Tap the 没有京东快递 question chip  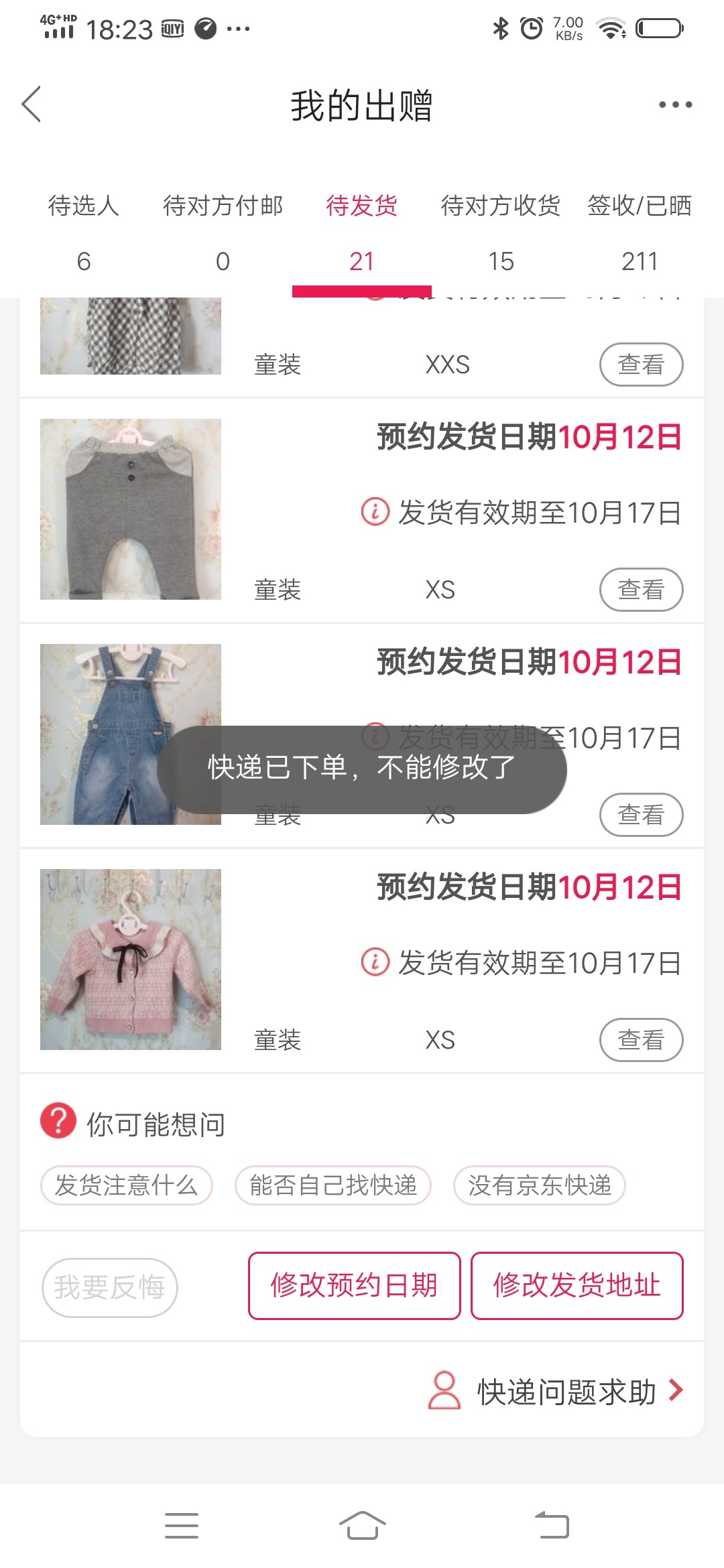pyautogui.click(x=540, y=1185)
